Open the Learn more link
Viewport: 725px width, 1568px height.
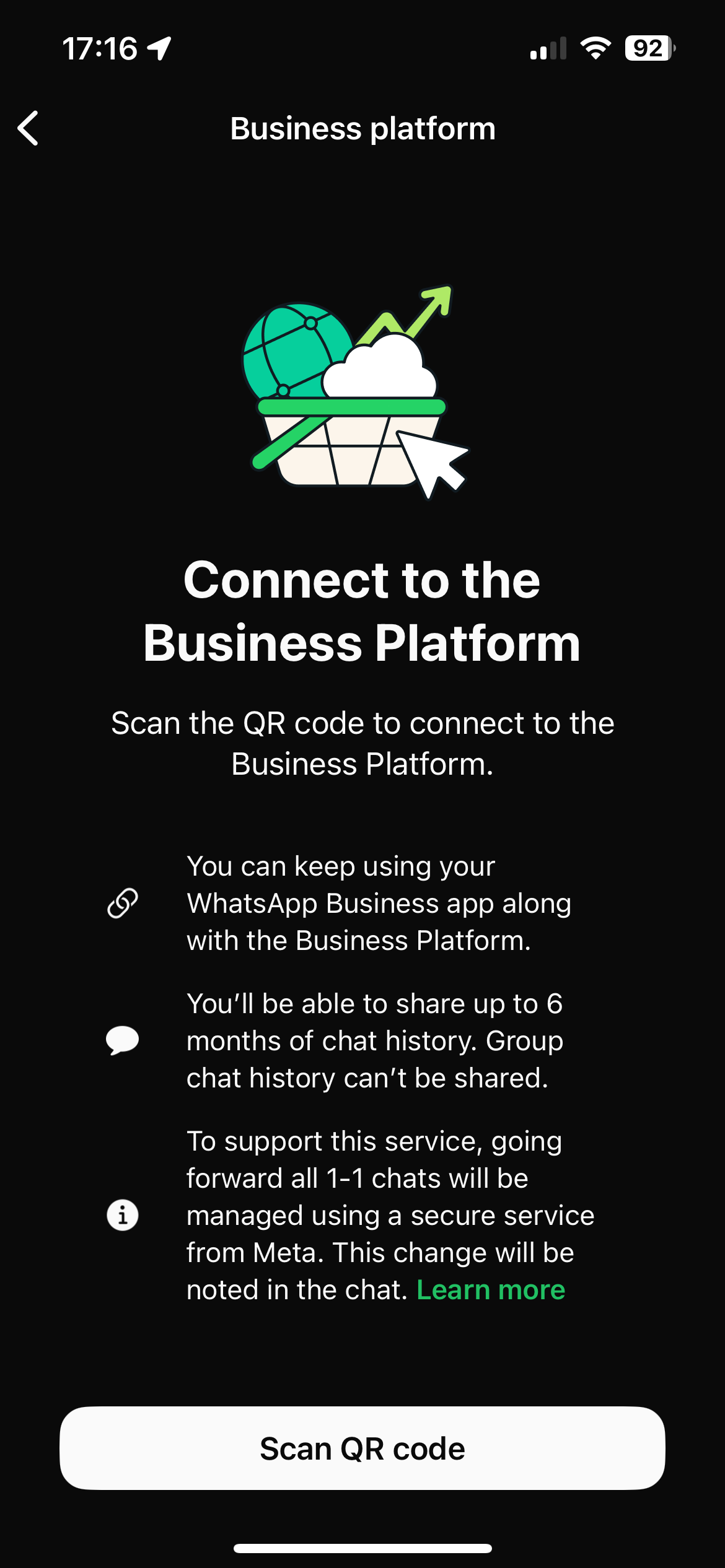pos(491,1290)
